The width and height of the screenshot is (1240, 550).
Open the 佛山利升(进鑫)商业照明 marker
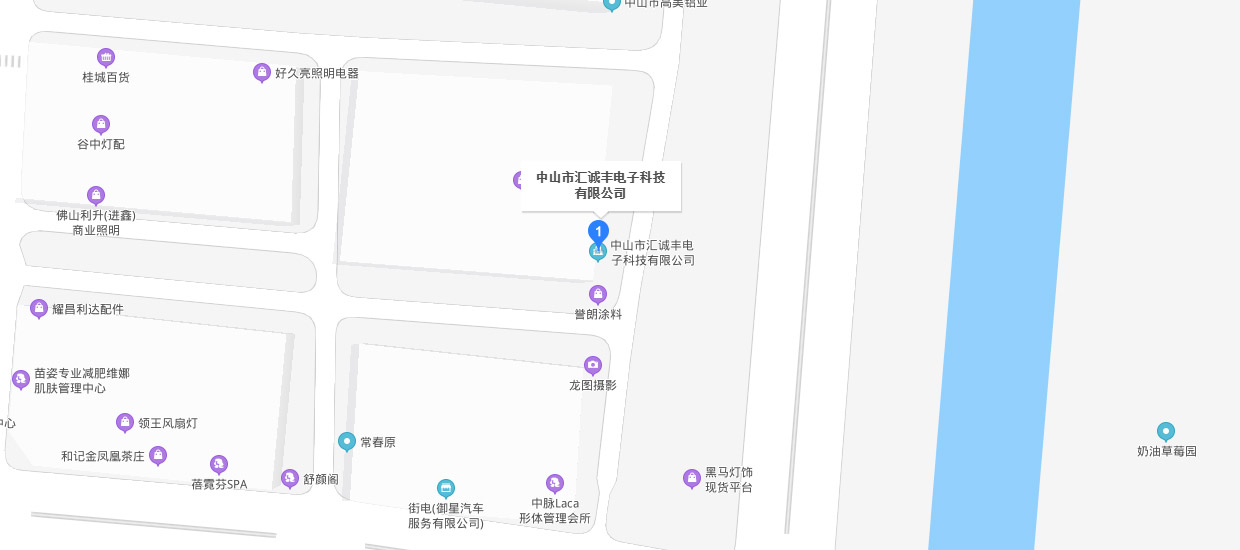[96, 195]
